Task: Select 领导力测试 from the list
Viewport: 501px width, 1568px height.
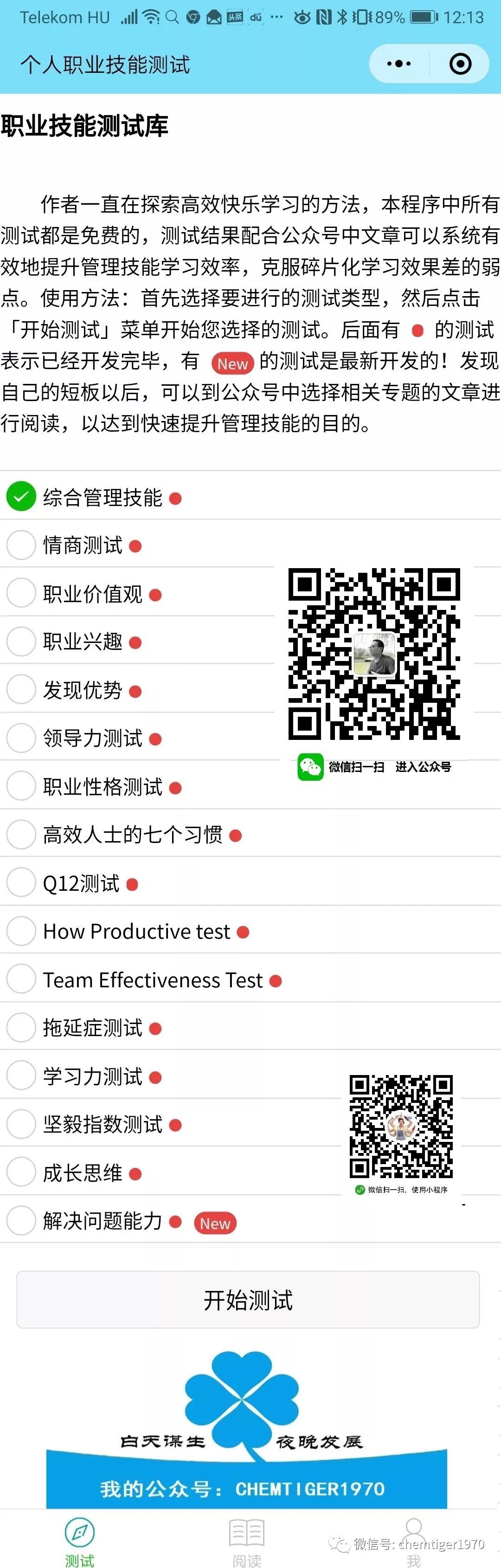Action: coord(21,738)
